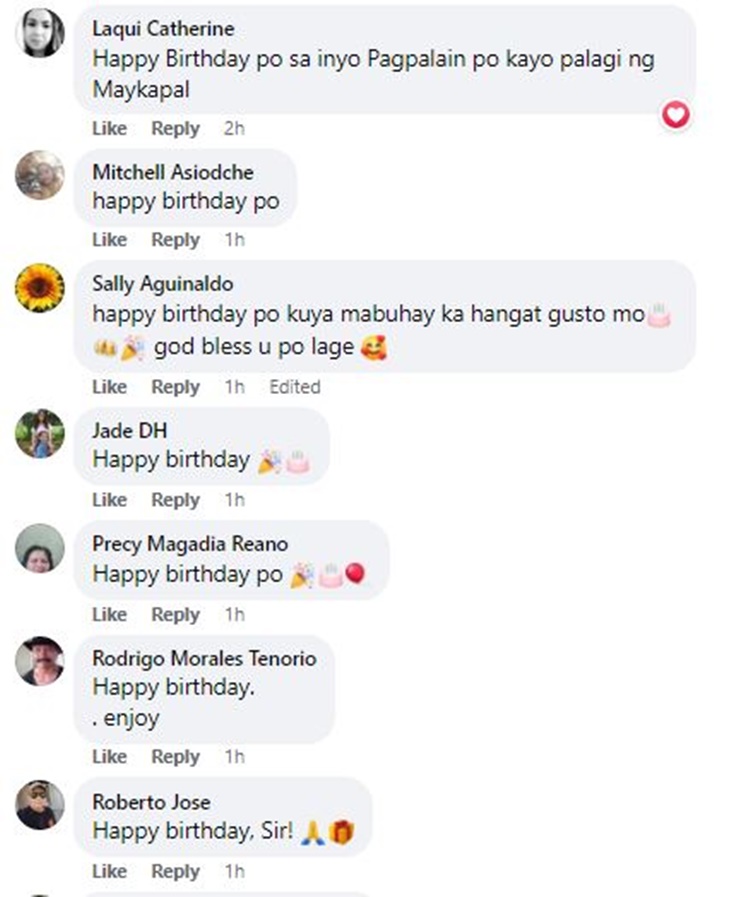750x897 pixels.
Task: View the heart reaction on Laqui Catherine's comment
Action: [677, 116]
